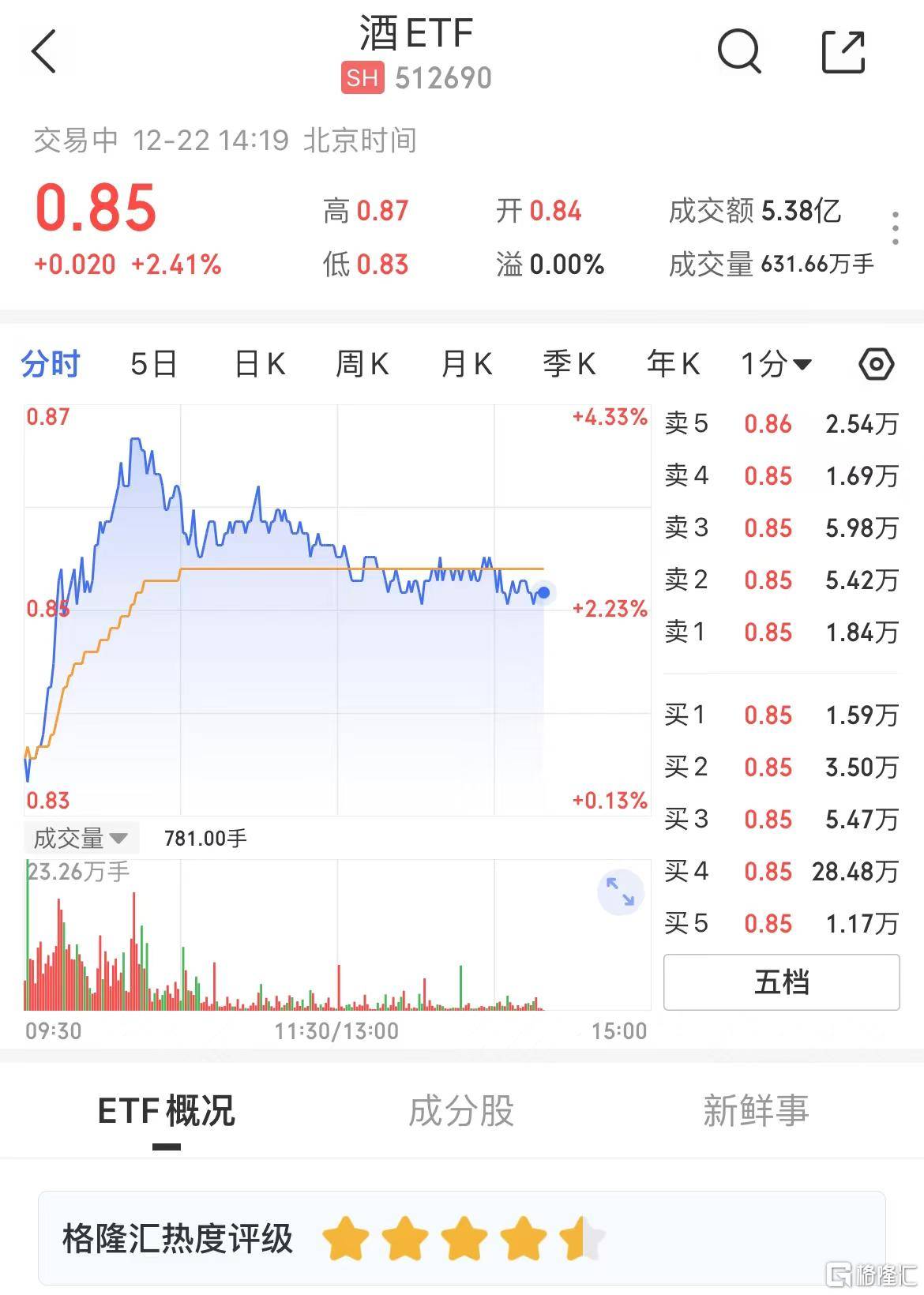Expand the 1分 interval dropdown
The height and width of the screenshot is (1295, 924).
coord(776,364)
